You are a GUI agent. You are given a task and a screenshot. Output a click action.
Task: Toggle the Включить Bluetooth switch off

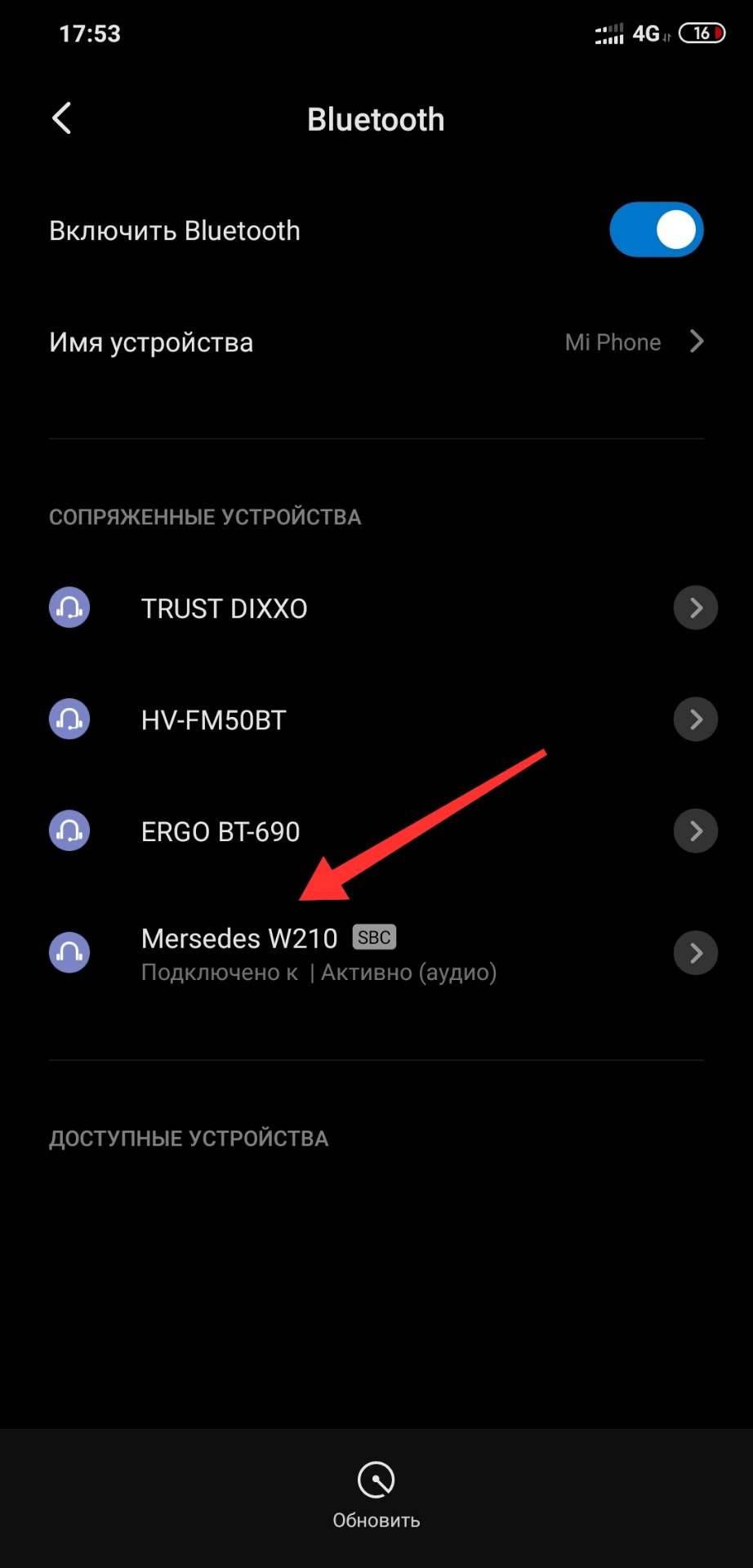(656, 229)
